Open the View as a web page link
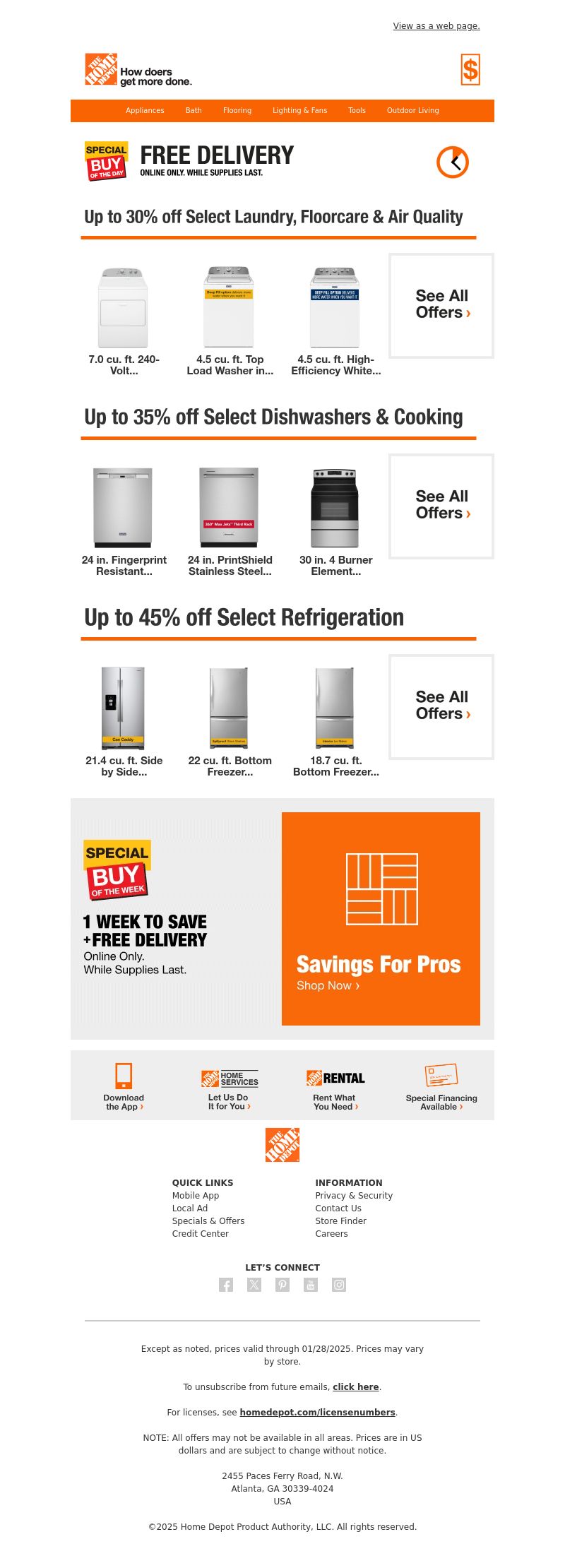 (436, 26)
